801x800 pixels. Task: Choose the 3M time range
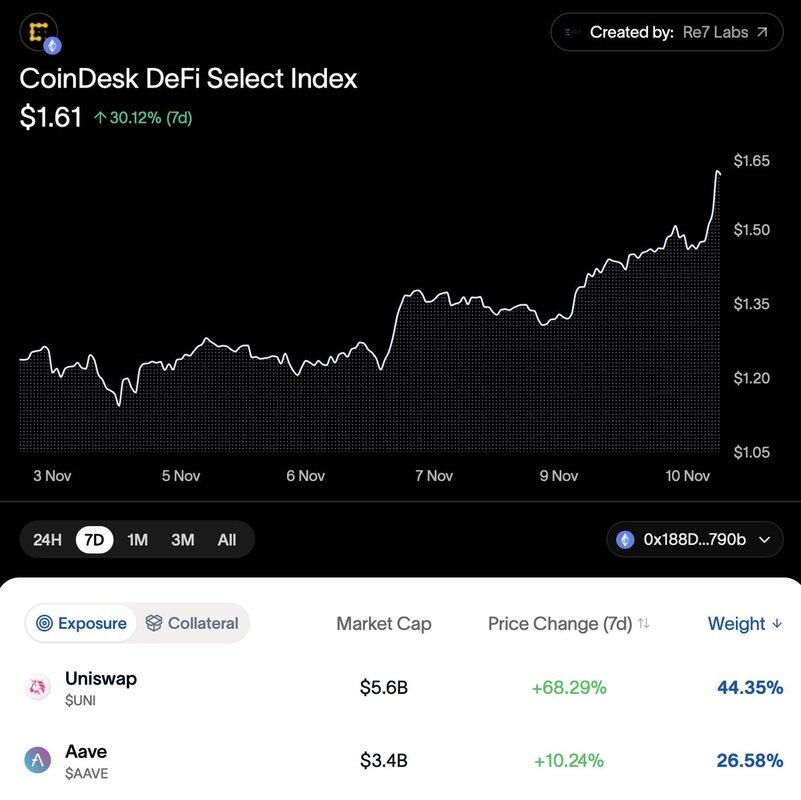tap(182, 540)
